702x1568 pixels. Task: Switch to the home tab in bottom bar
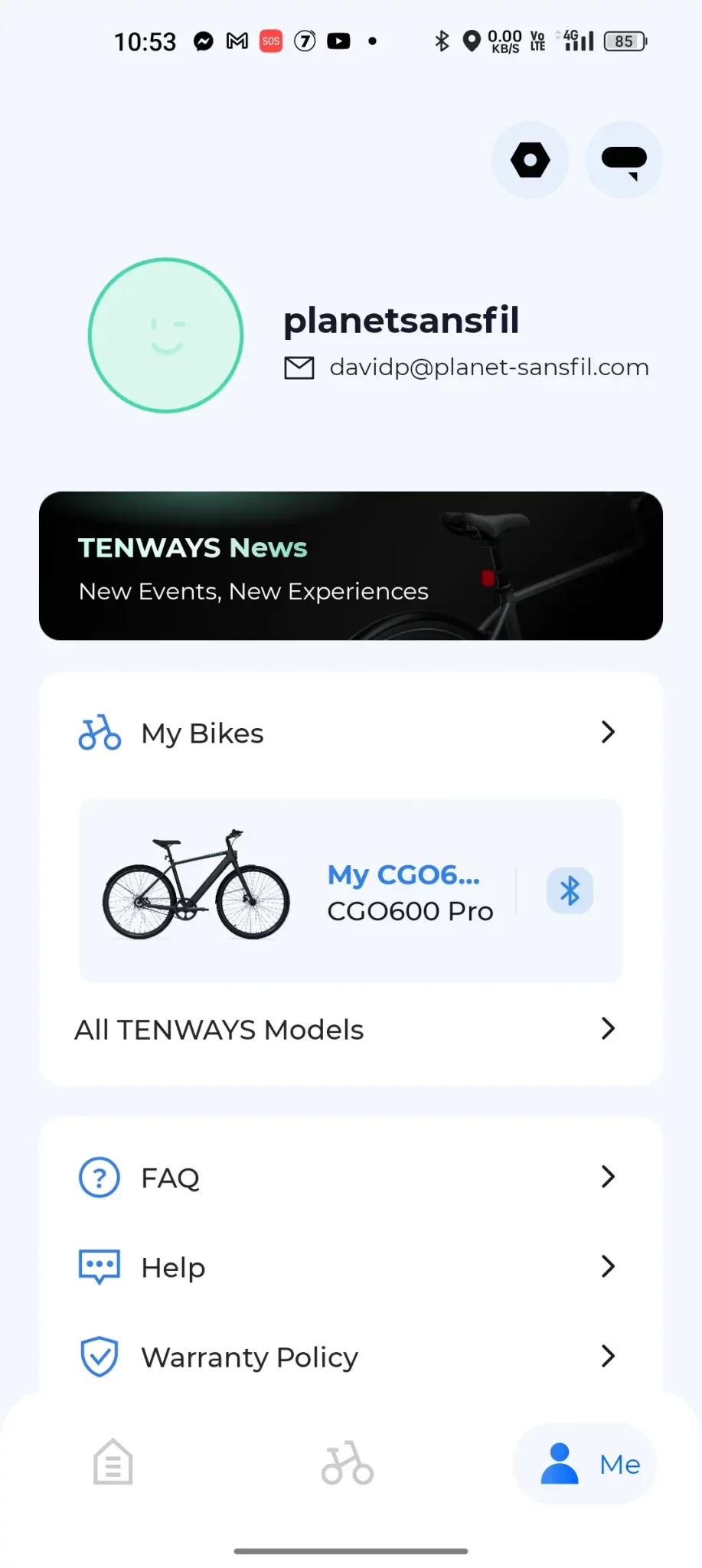tap(113, 1462)
